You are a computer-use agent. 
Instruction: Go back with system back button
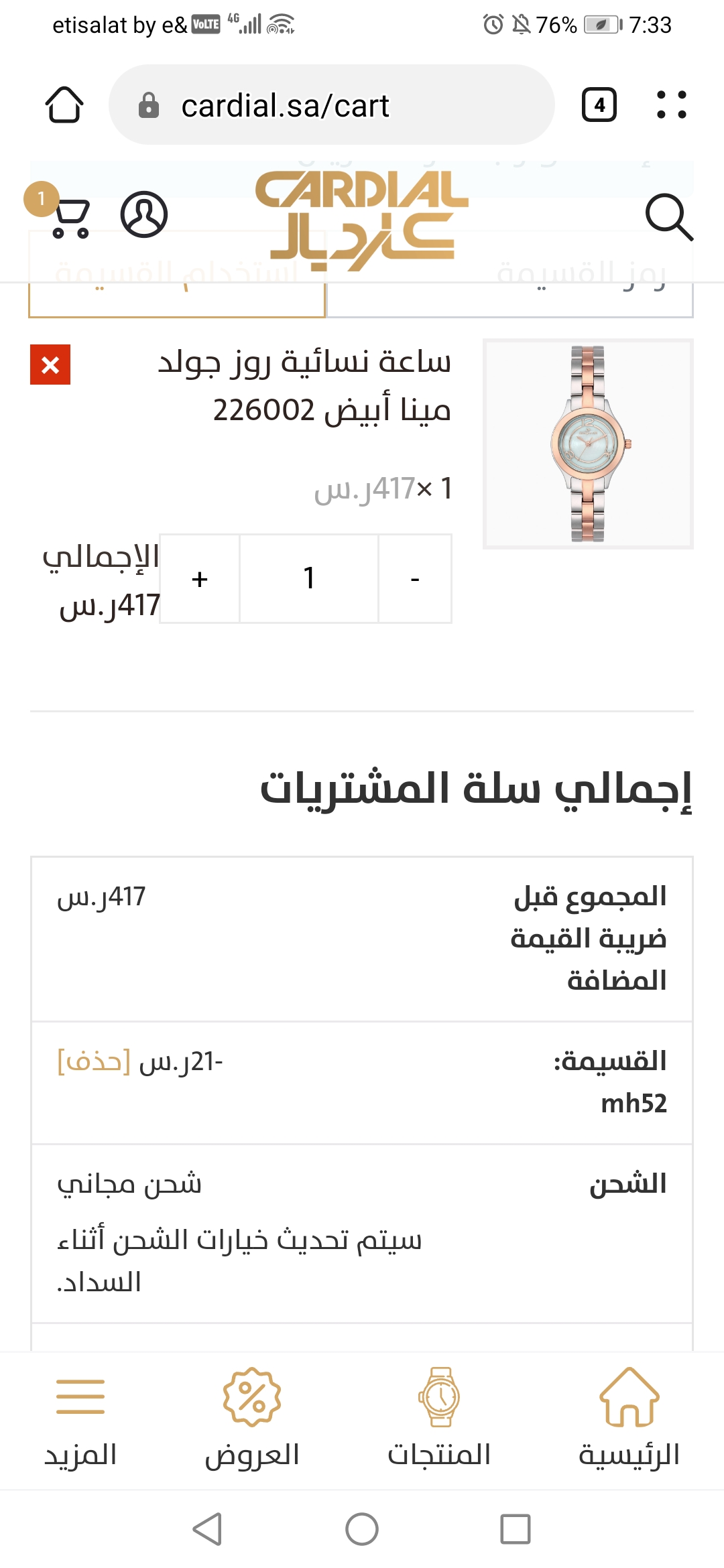(207, 1529)
